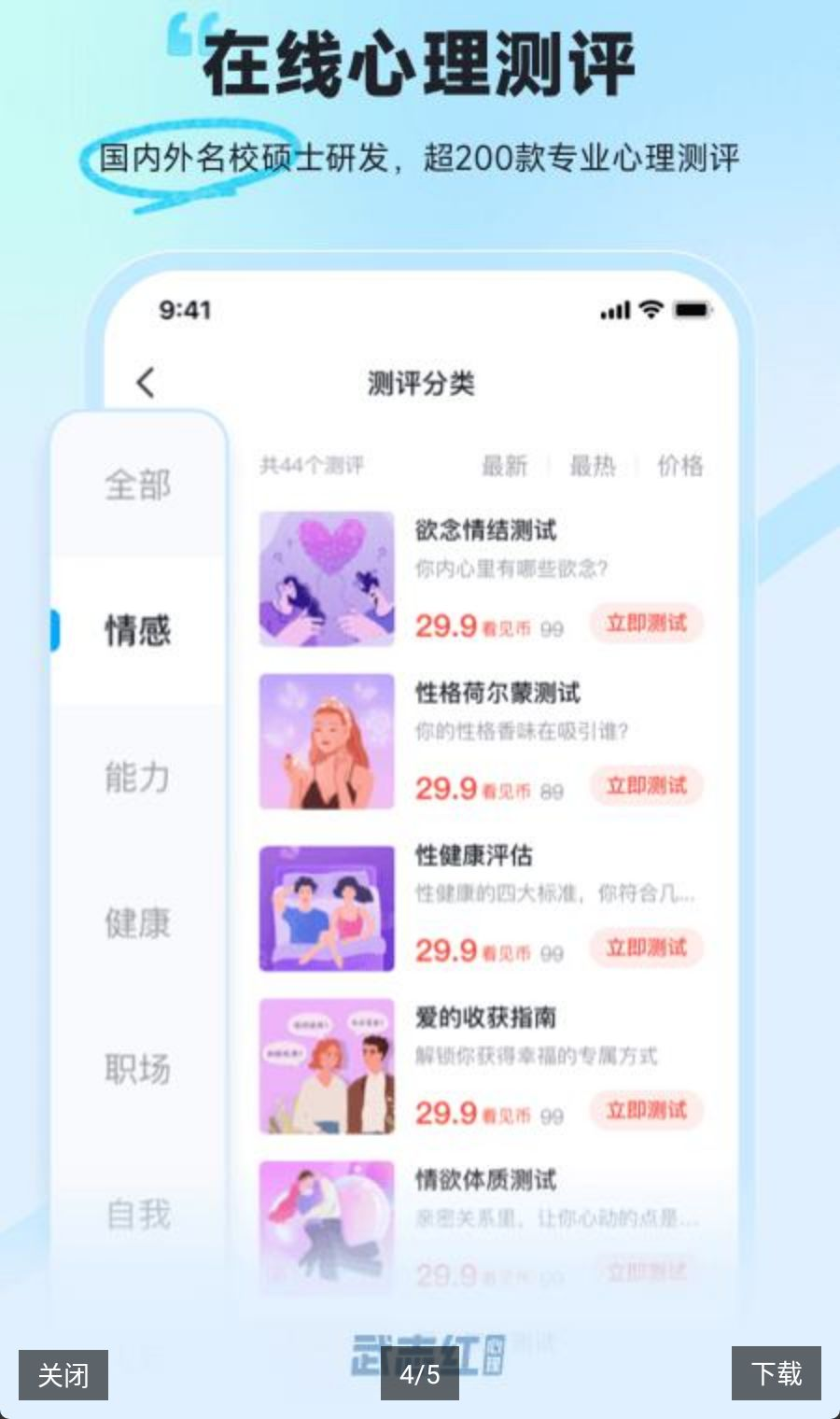Download this image with 下载

[x=776, y=1373]
